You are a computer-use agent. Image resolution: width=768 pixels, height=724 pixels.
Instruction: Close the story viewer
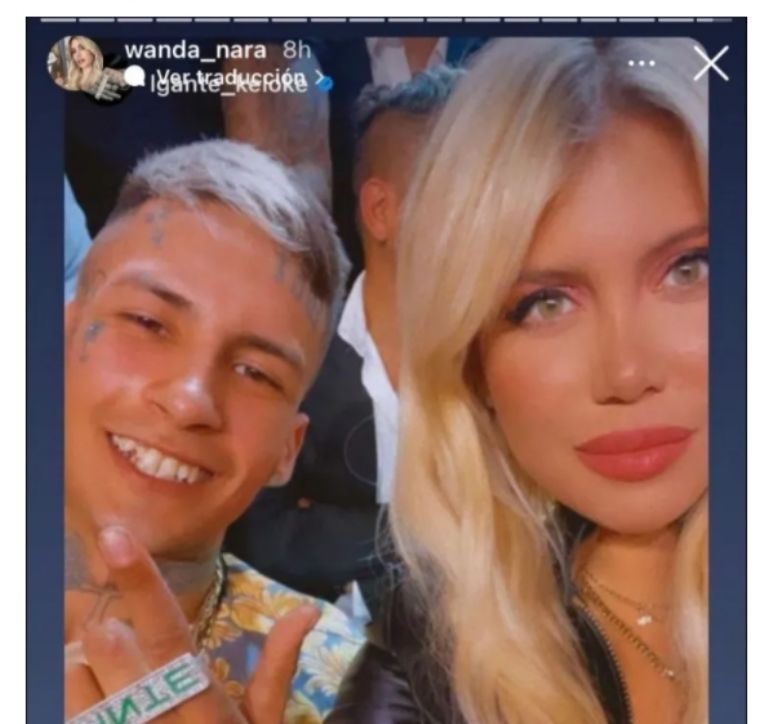(710, 63)
